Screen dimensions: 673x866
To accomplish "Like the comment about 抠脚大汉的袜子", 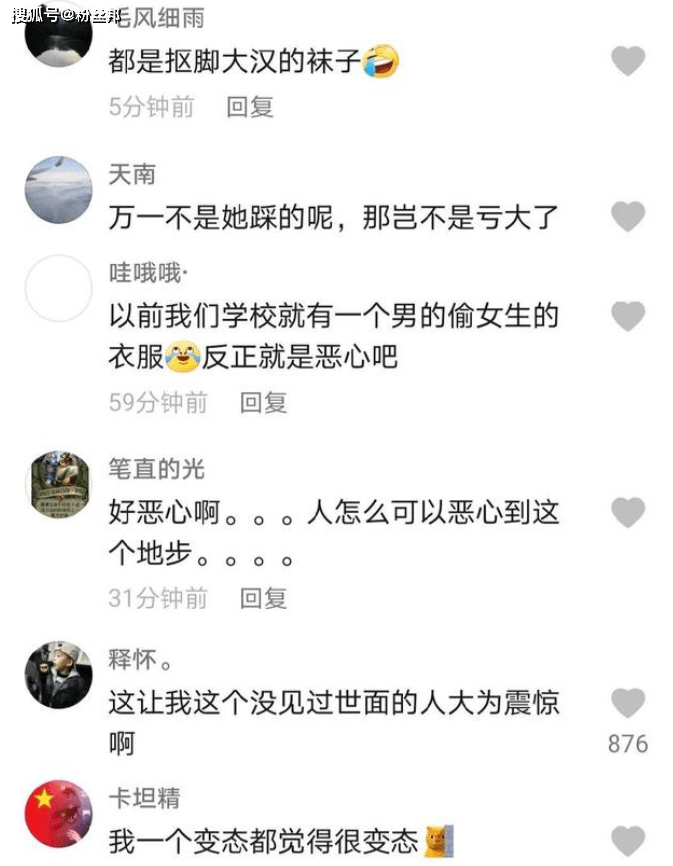I will (x=628, y=62).
